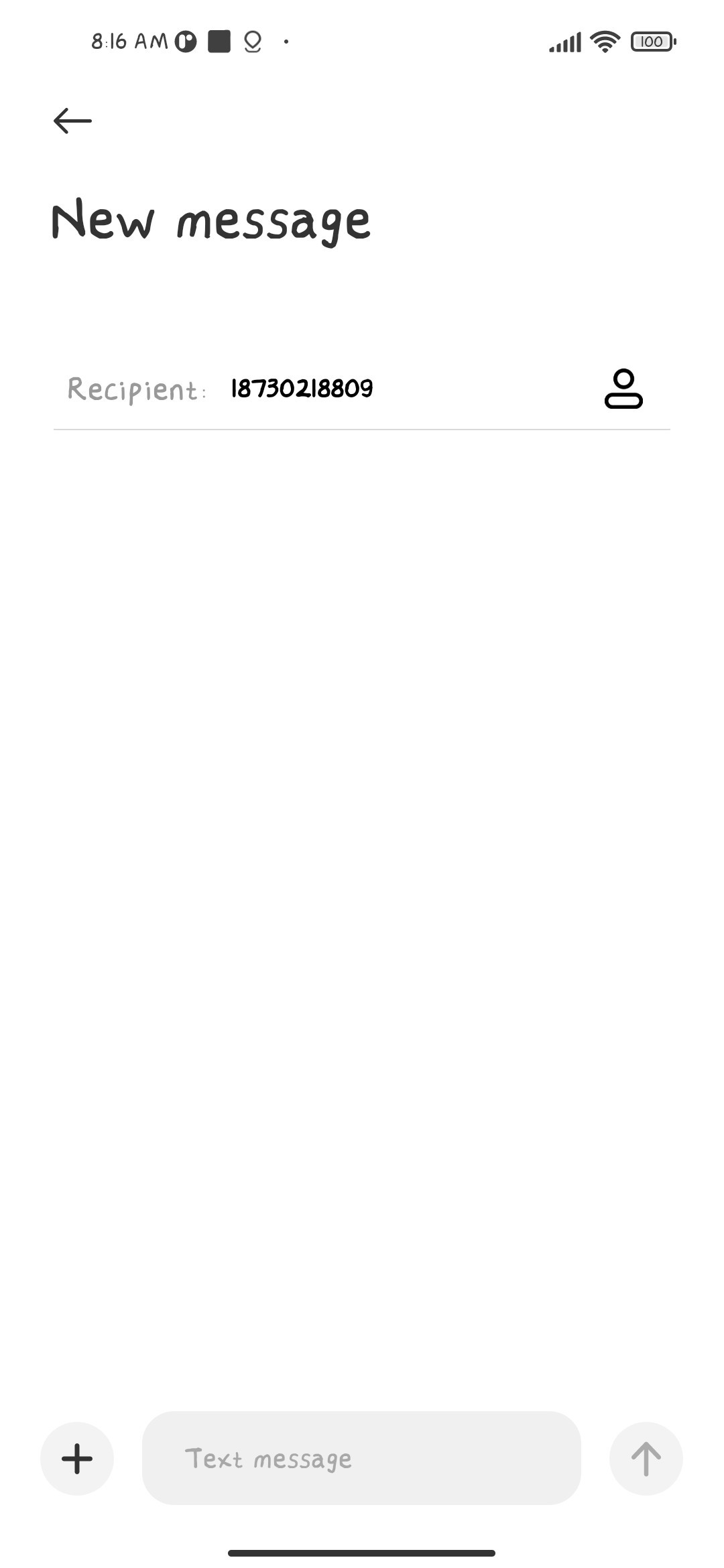Send the message with the up arrow
This screenshot has height=1568, width=724.
pyautogui.click(x=646, y=1458)
